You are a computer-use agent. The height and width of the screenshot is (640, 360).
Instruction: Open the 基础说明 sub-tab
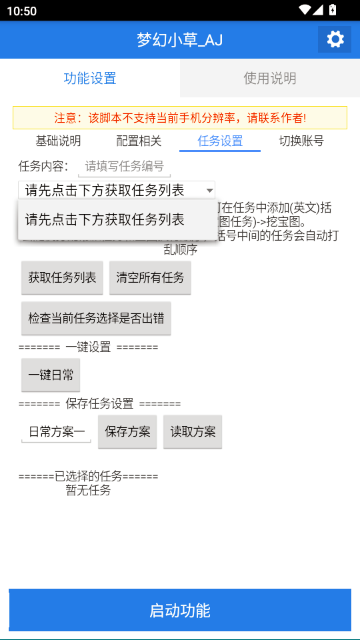(58, 141)
